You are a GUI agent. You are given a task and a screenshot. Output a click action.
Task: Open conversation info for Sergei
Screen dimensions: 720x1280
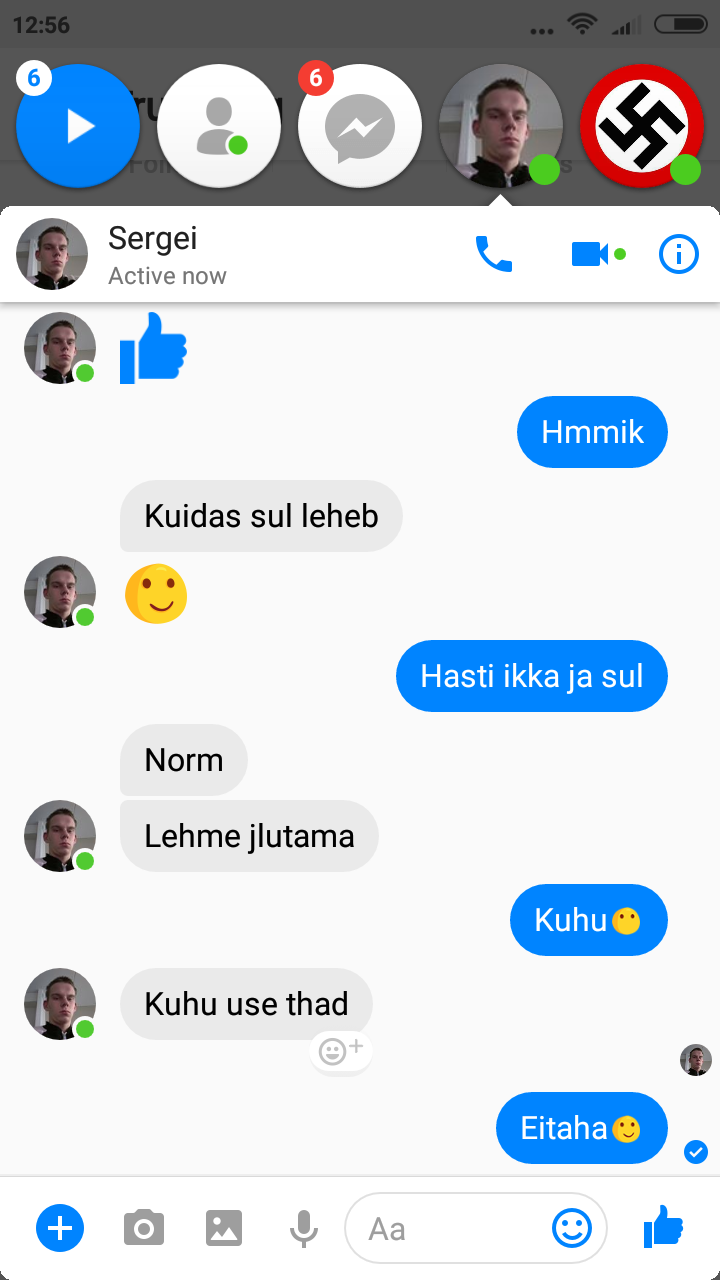pos(679,254)
